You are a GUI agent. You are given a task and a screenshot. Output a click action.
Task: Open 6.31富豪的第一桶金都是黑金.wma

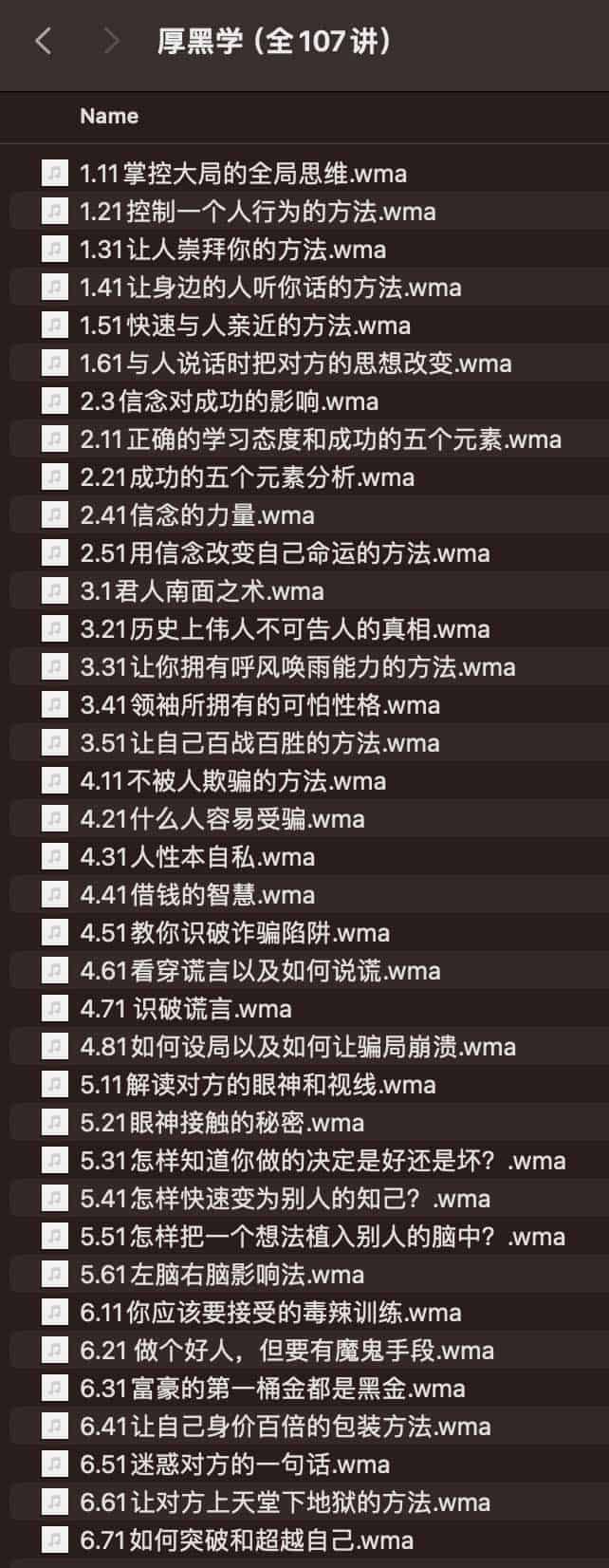pyautogui.click(x=272, y=1389)
